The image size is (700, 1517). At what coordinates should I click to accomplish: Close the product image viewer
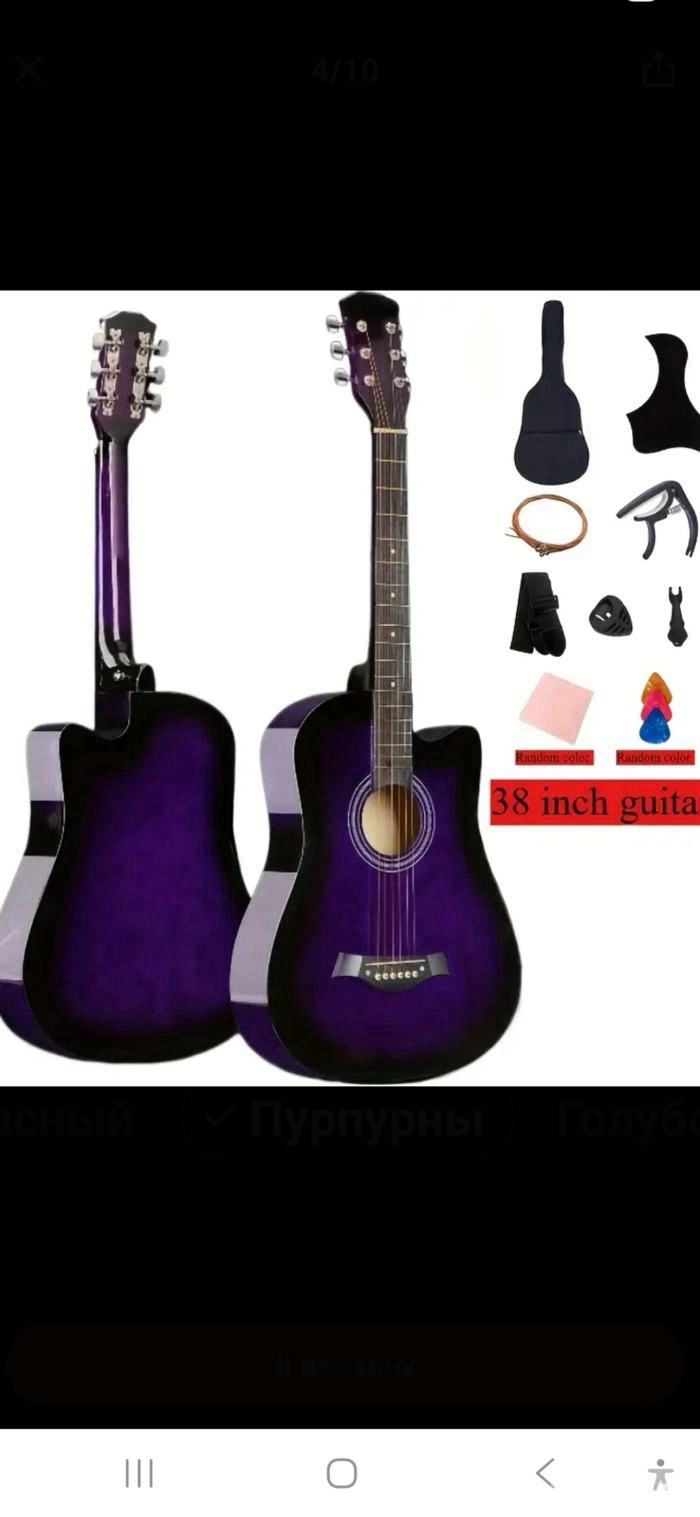tap(28, 70)
